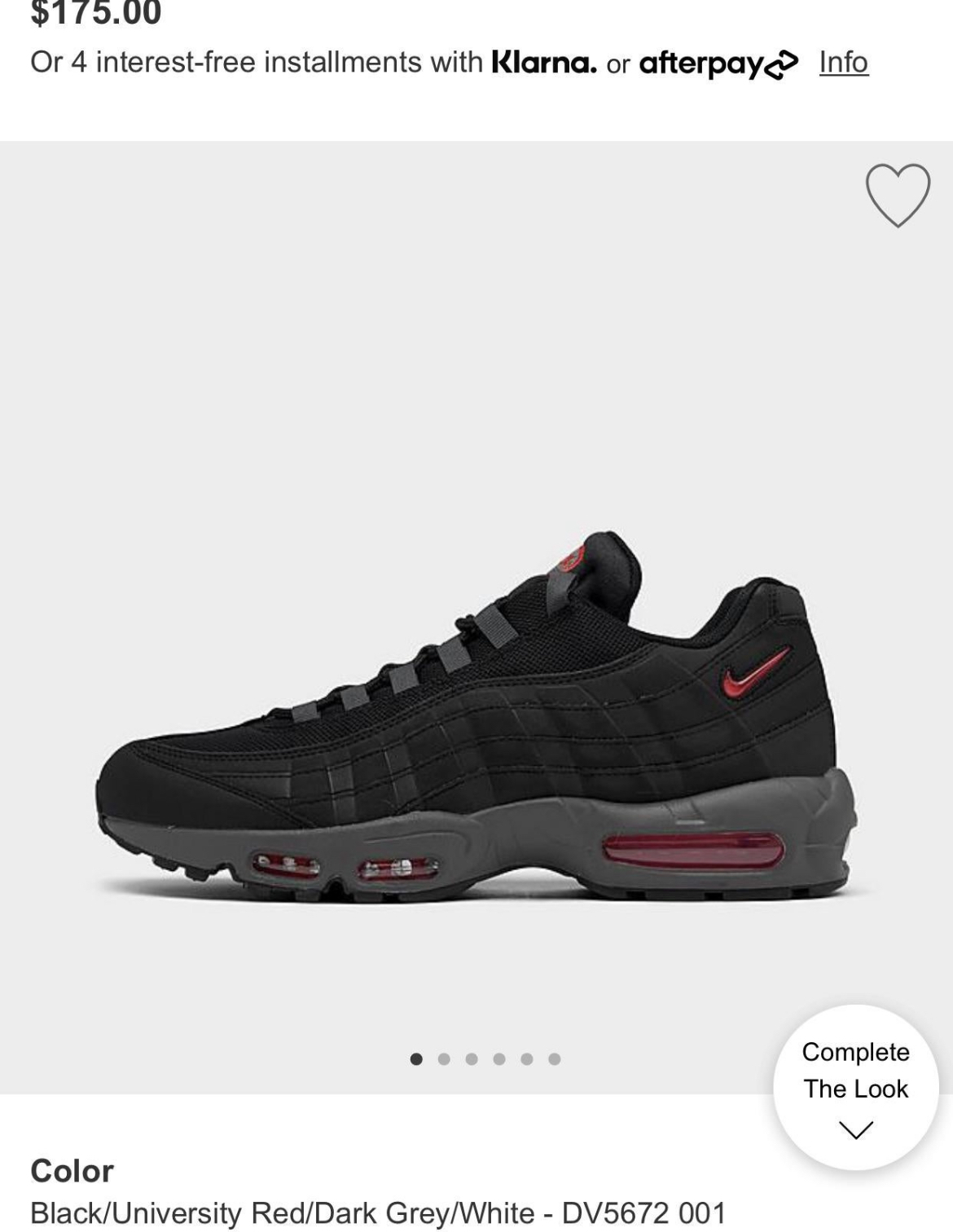Jump to the second image via page dots
This screenshot has height=1232, width=953.
[444, 1059]
